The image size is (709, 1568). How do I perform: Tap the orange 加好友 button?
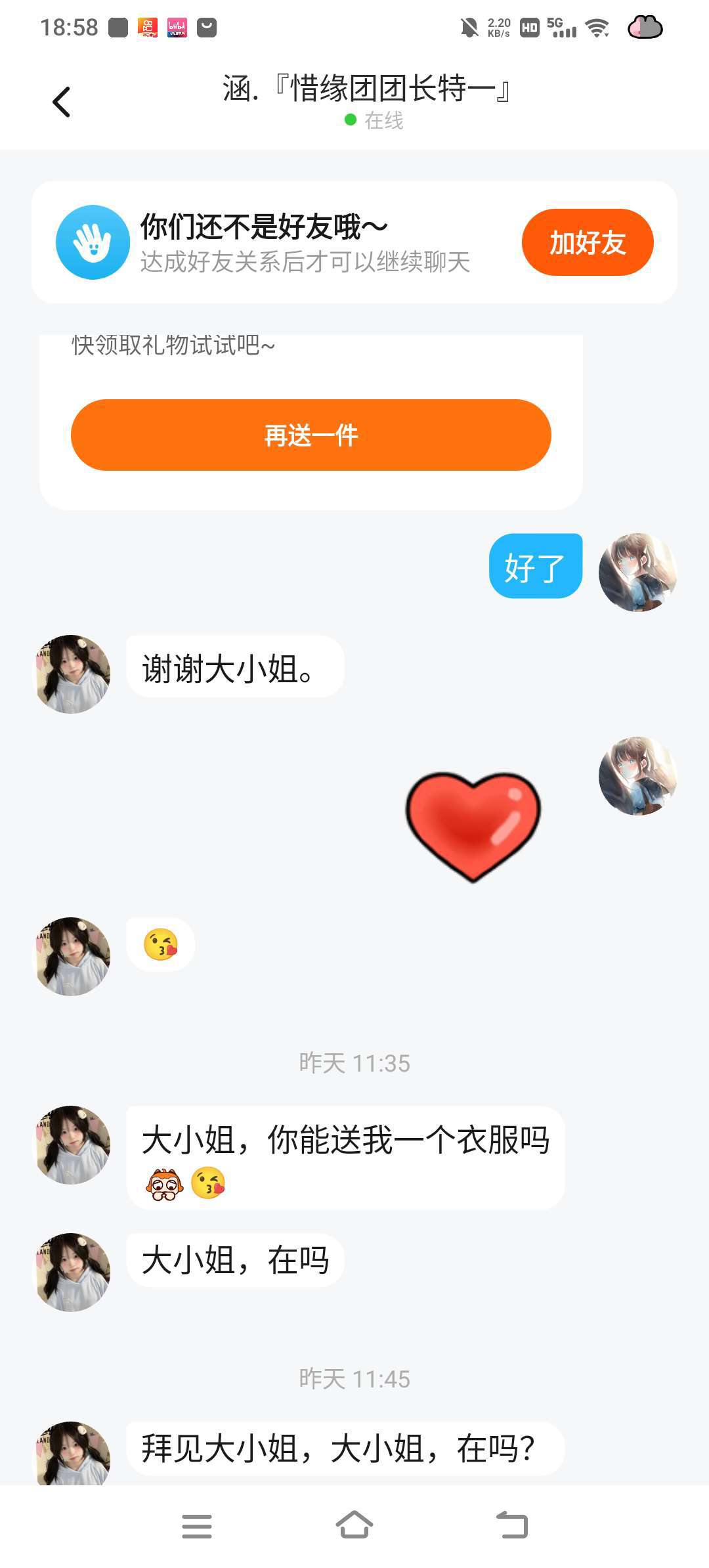coord(587,242)
